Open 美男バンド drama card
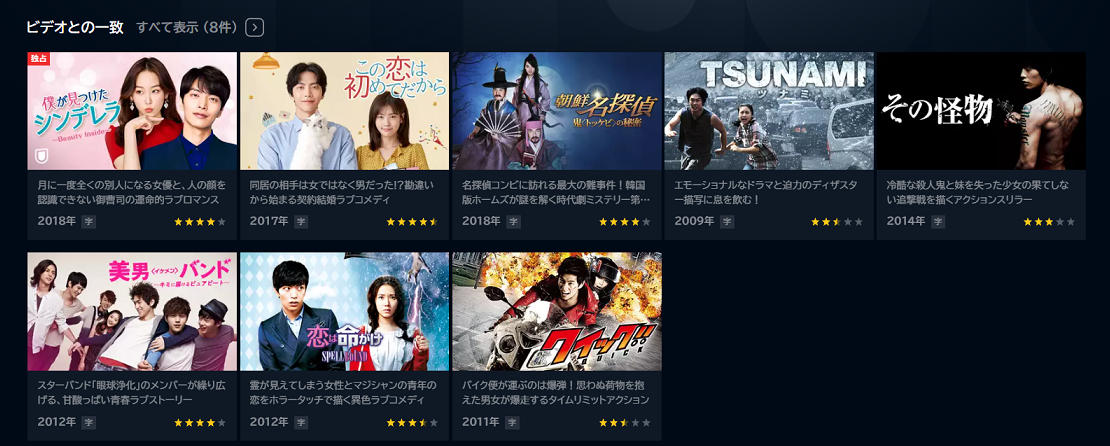The height and width of the screenshot is (446, 1110). pos(132,312)
